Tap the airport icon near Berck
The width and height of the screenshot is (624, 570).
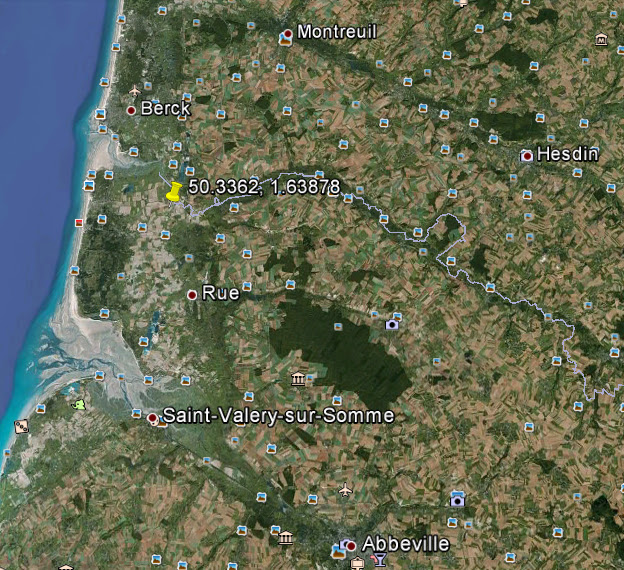135,92
